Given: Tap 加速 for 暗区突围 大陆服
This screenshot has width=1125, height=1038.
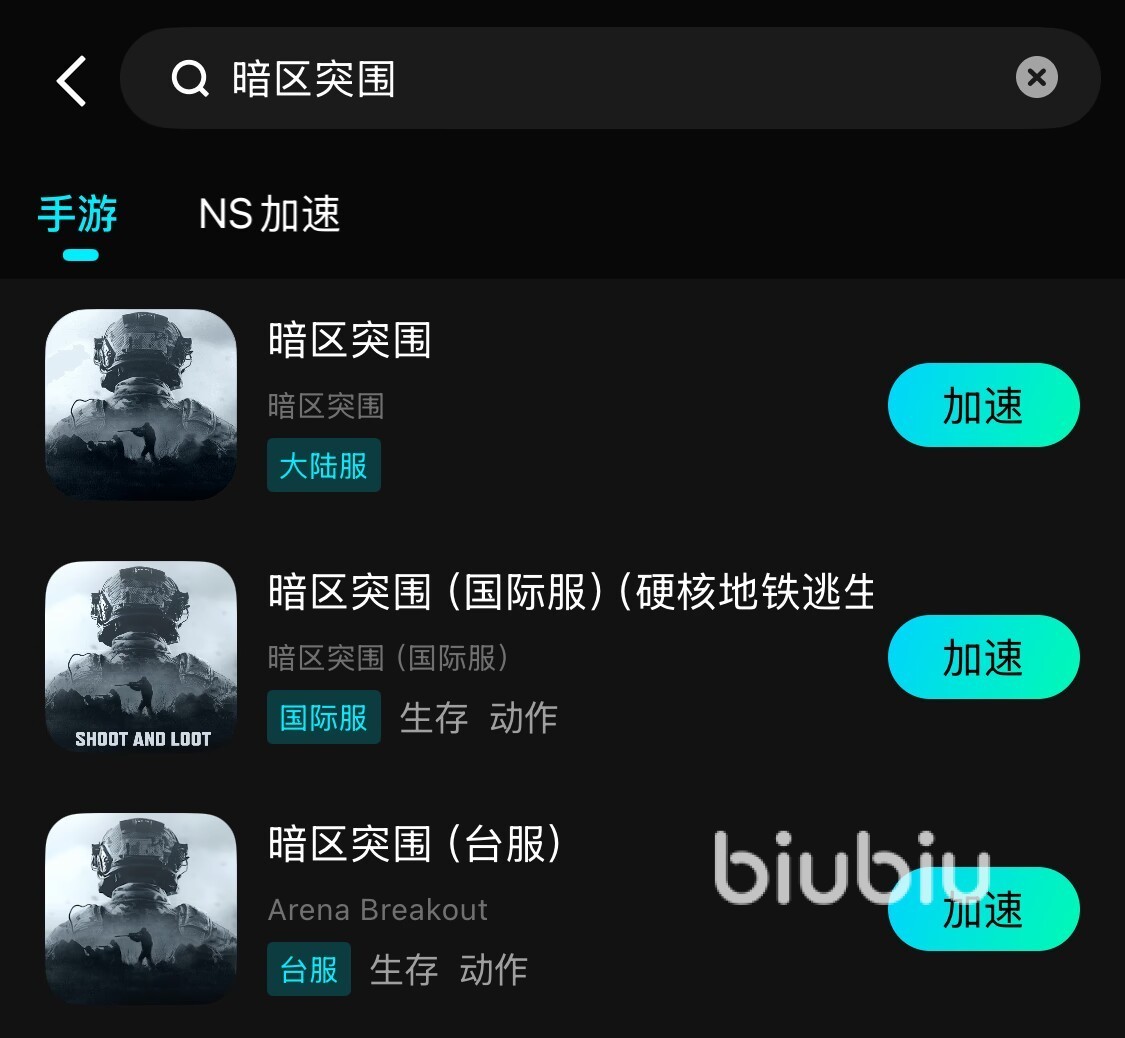Looking at the screenshot, I should click(x=984, y=405).
